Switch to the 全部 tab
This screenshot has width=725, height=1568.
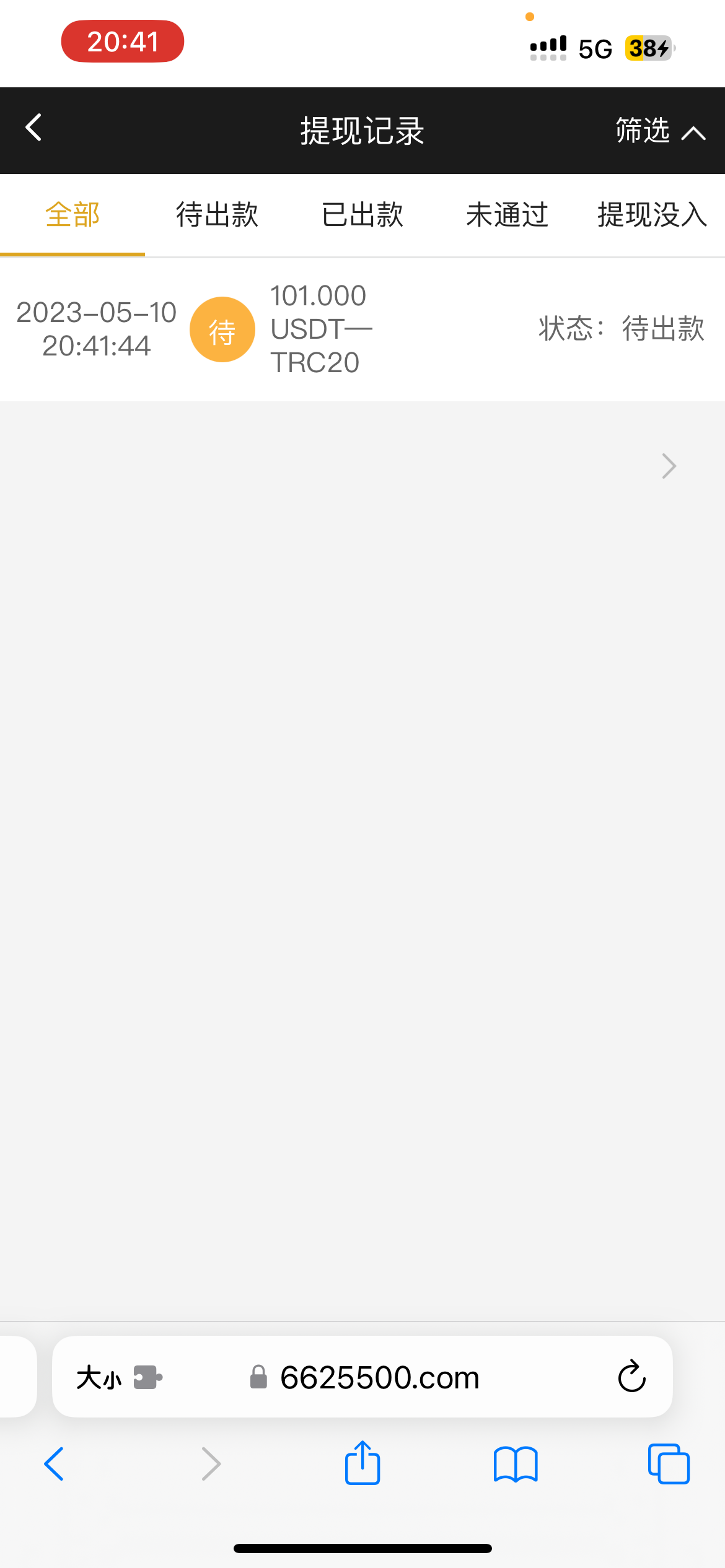(72, 215)
